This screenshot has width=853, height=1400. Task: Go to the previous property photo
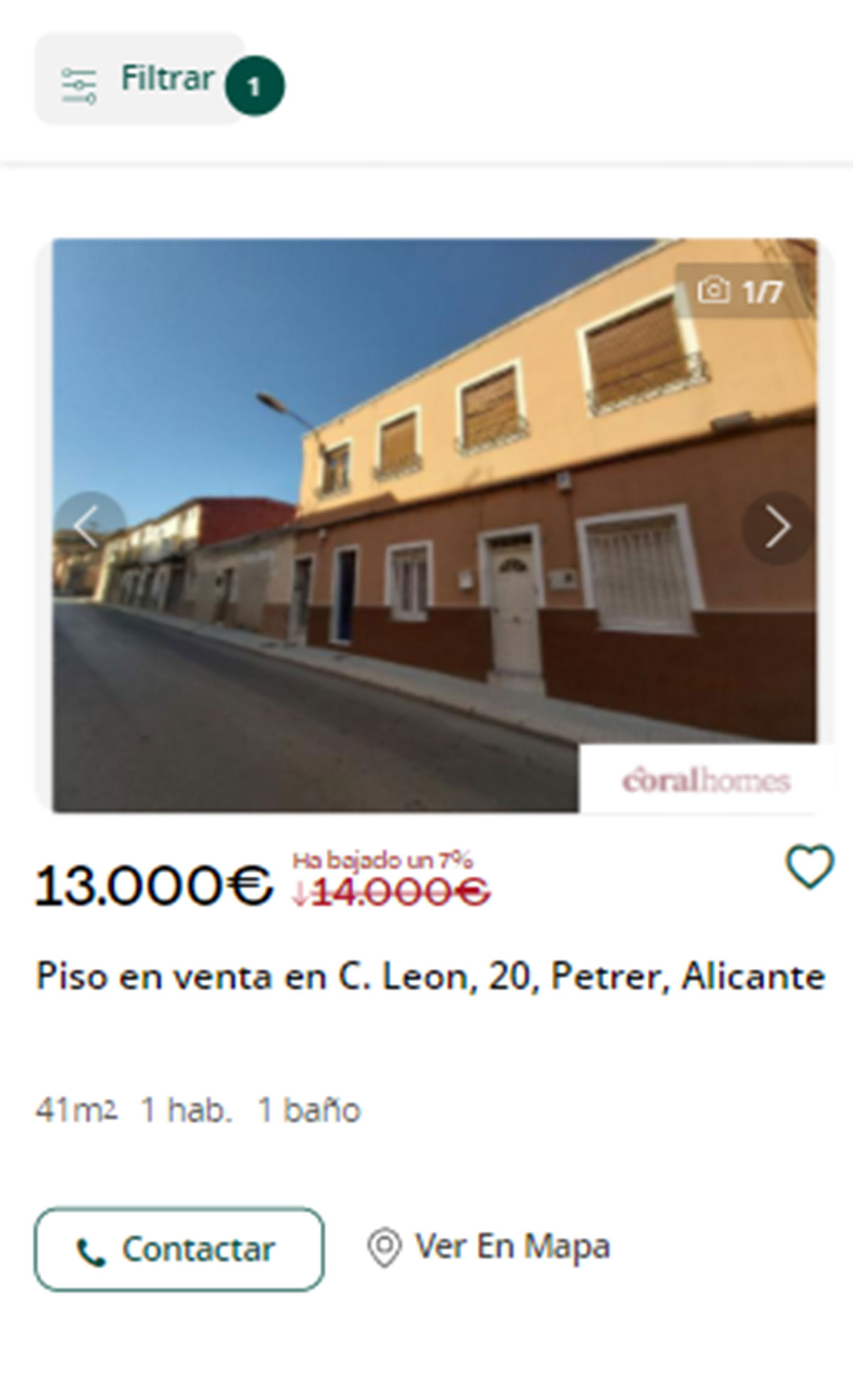(x=90, y=528)
